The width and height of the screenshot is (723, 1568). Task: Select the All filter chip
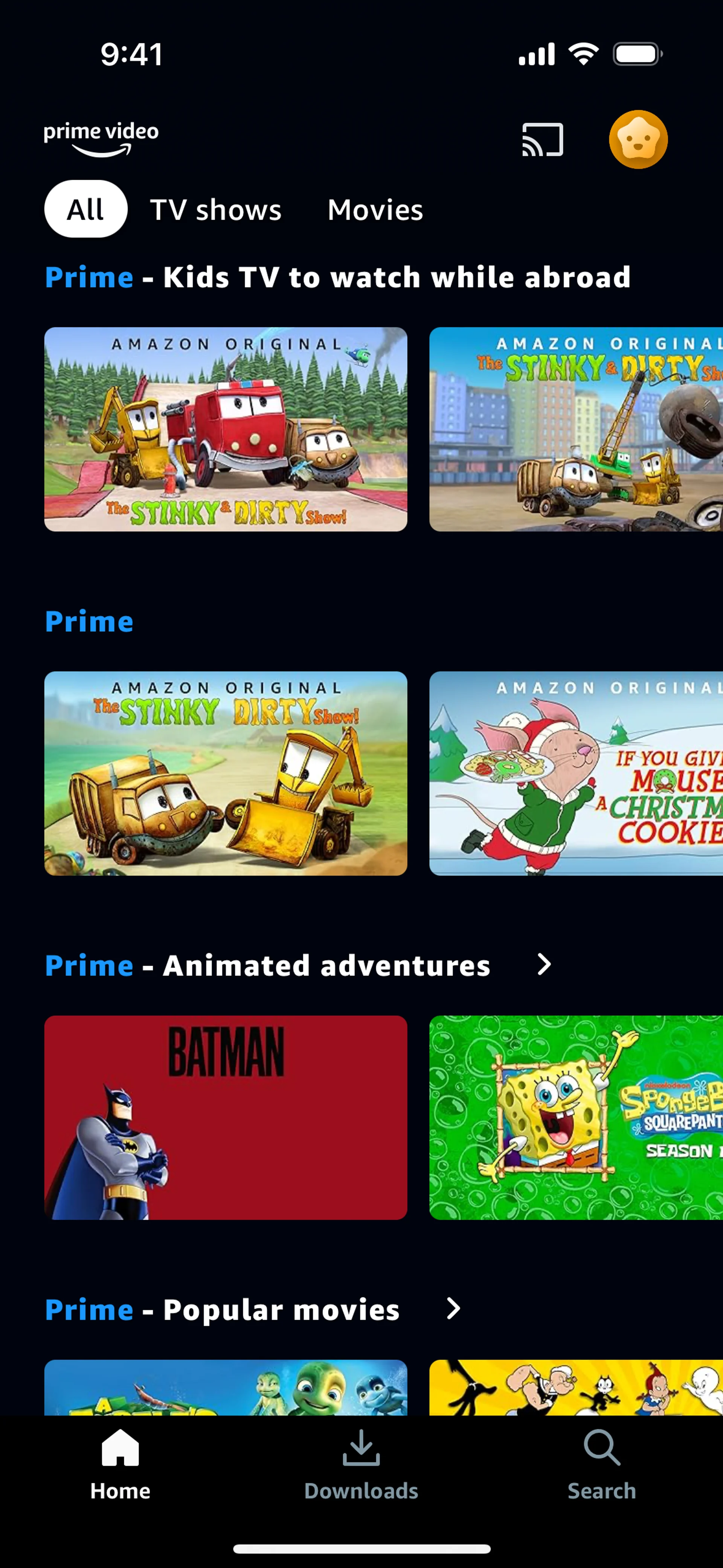pyautogui.click(x=86, y=209)
